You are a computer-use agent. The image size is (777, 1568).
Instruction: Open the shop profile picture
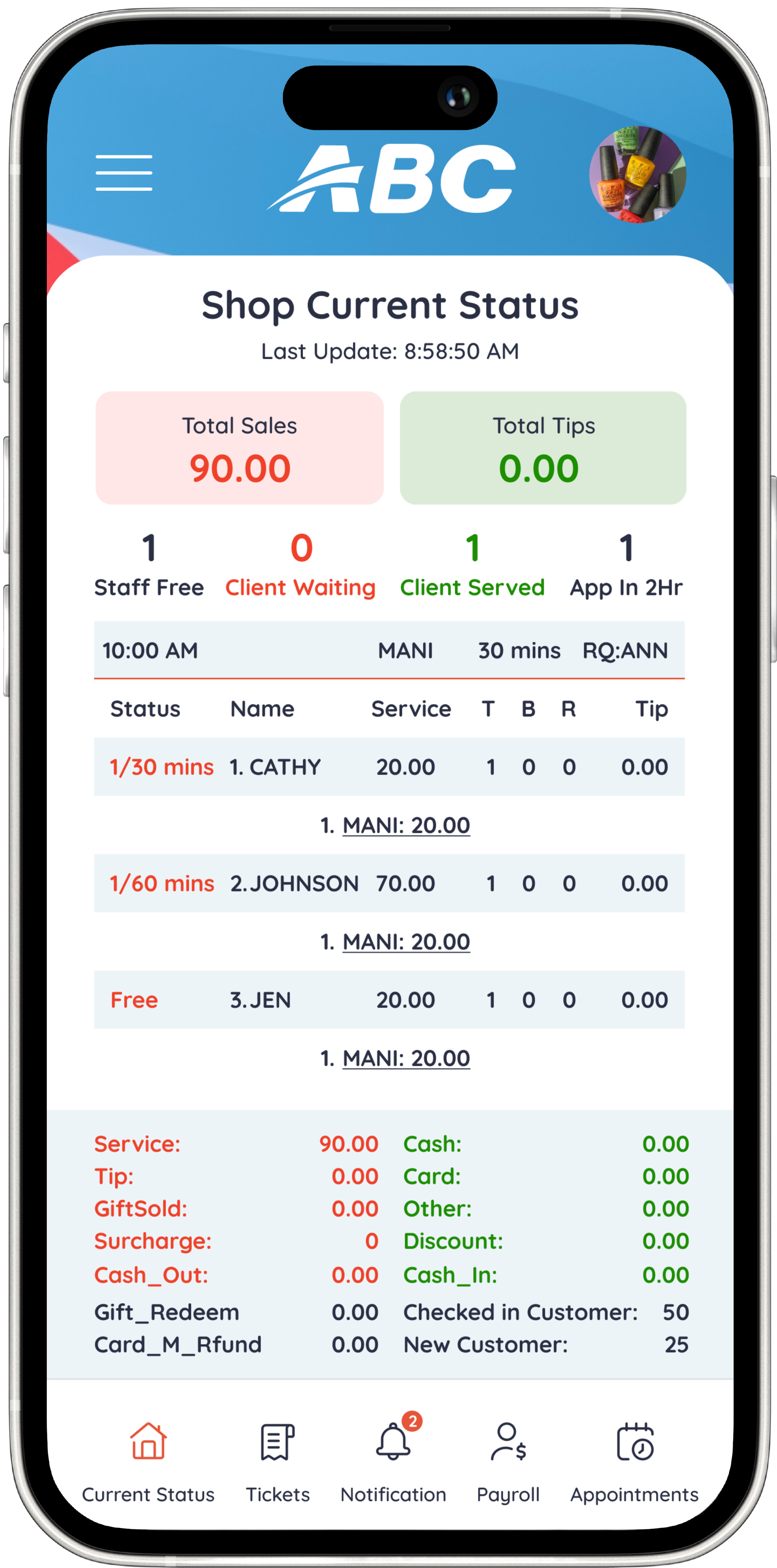point(637,175)
